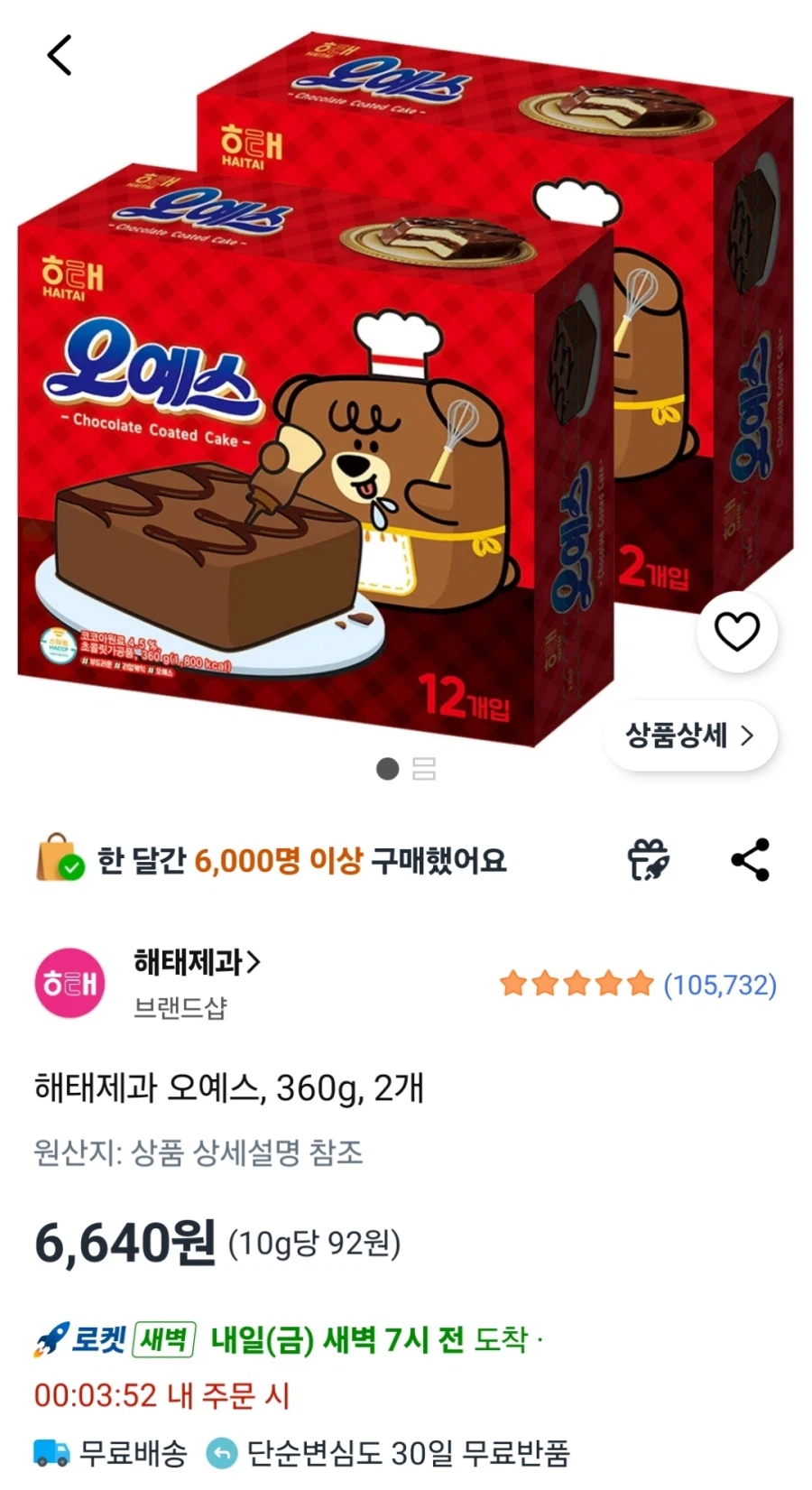Select the Haitai circular brand logo

[69, 984]
